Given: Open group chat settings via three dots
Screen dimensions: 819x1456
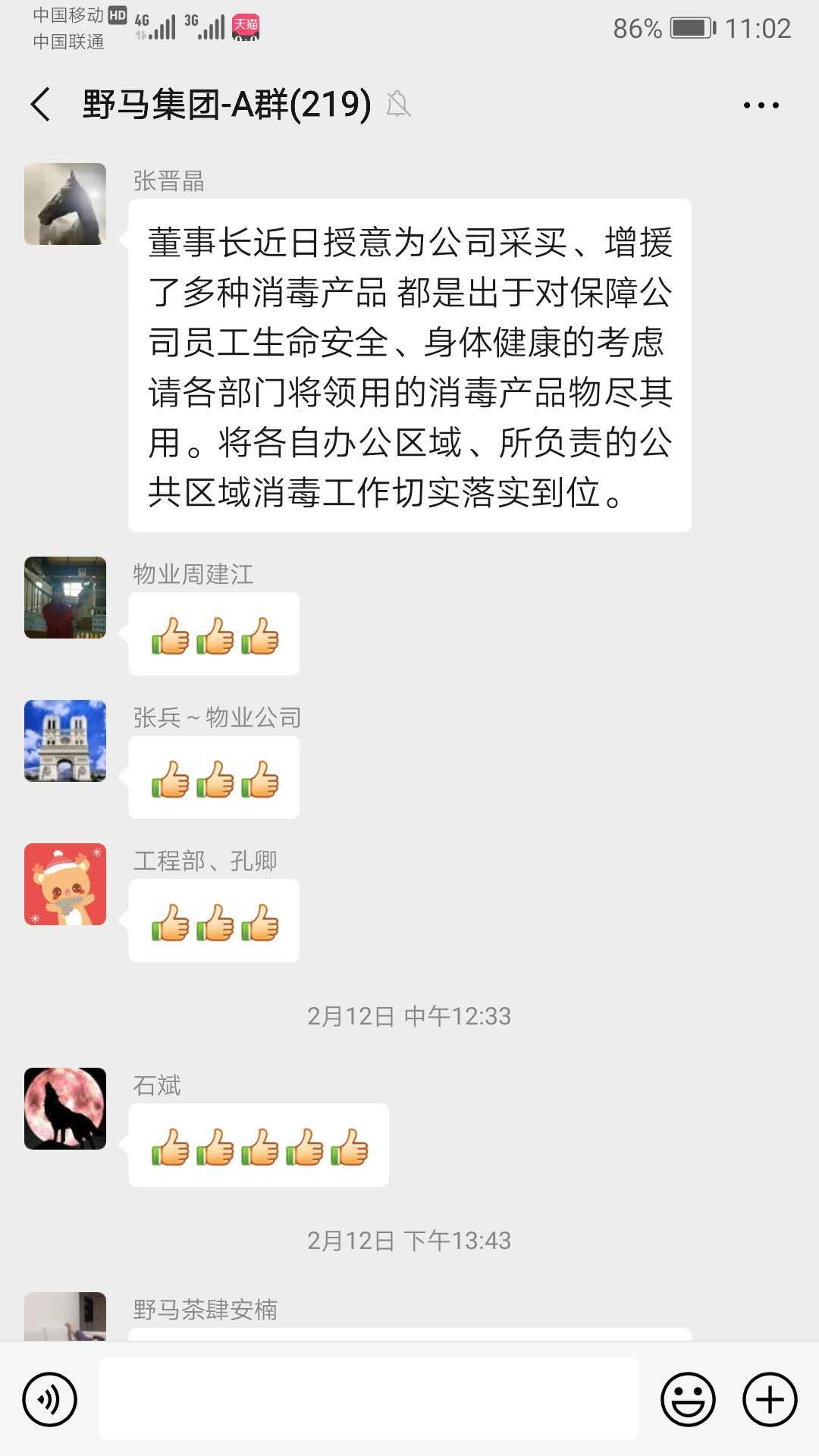Looking at the screenshot, I should (x=763, y=106).
